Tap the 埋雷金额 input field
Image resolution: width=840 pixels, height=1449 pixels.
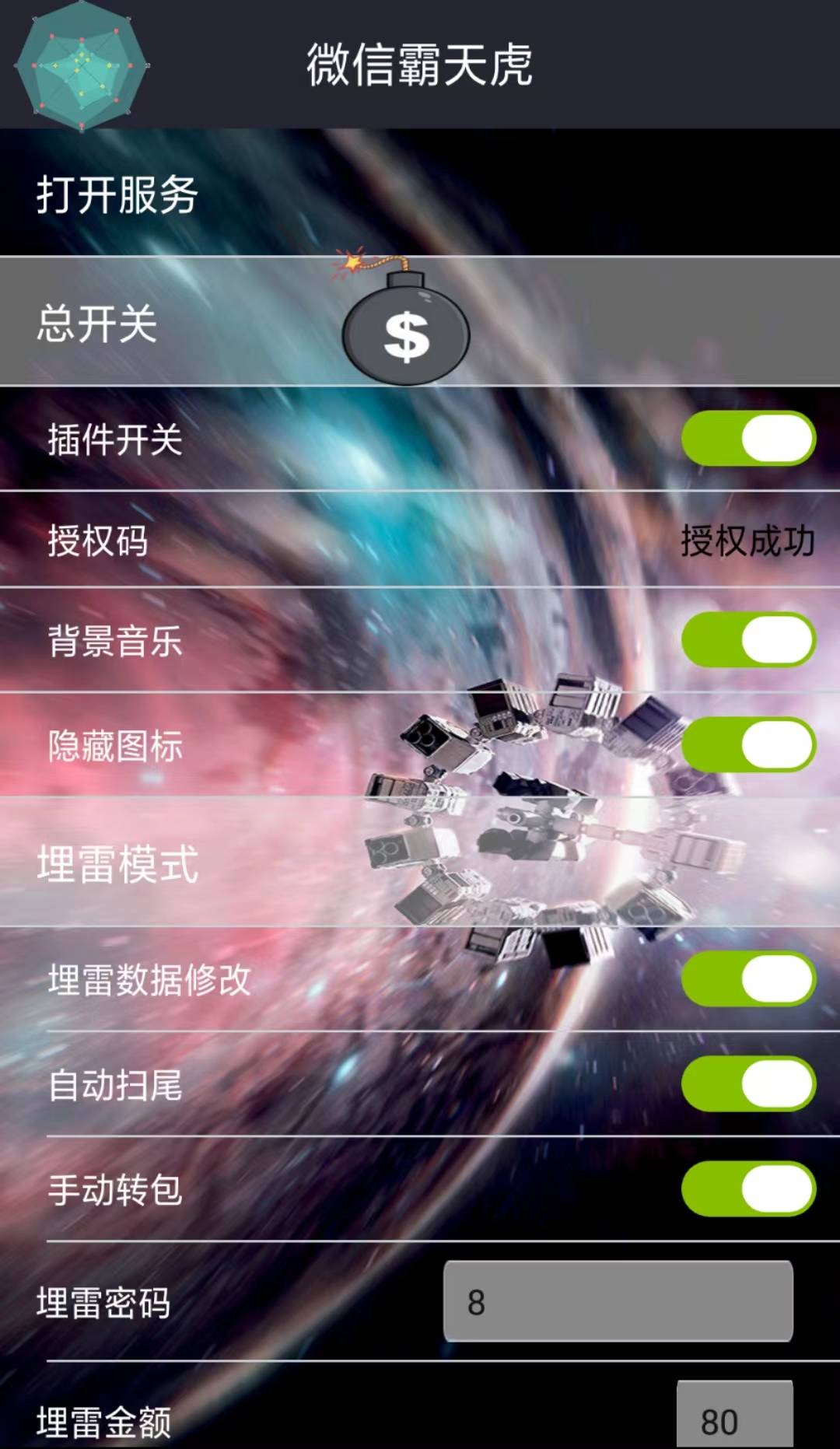pos(735,1415)
